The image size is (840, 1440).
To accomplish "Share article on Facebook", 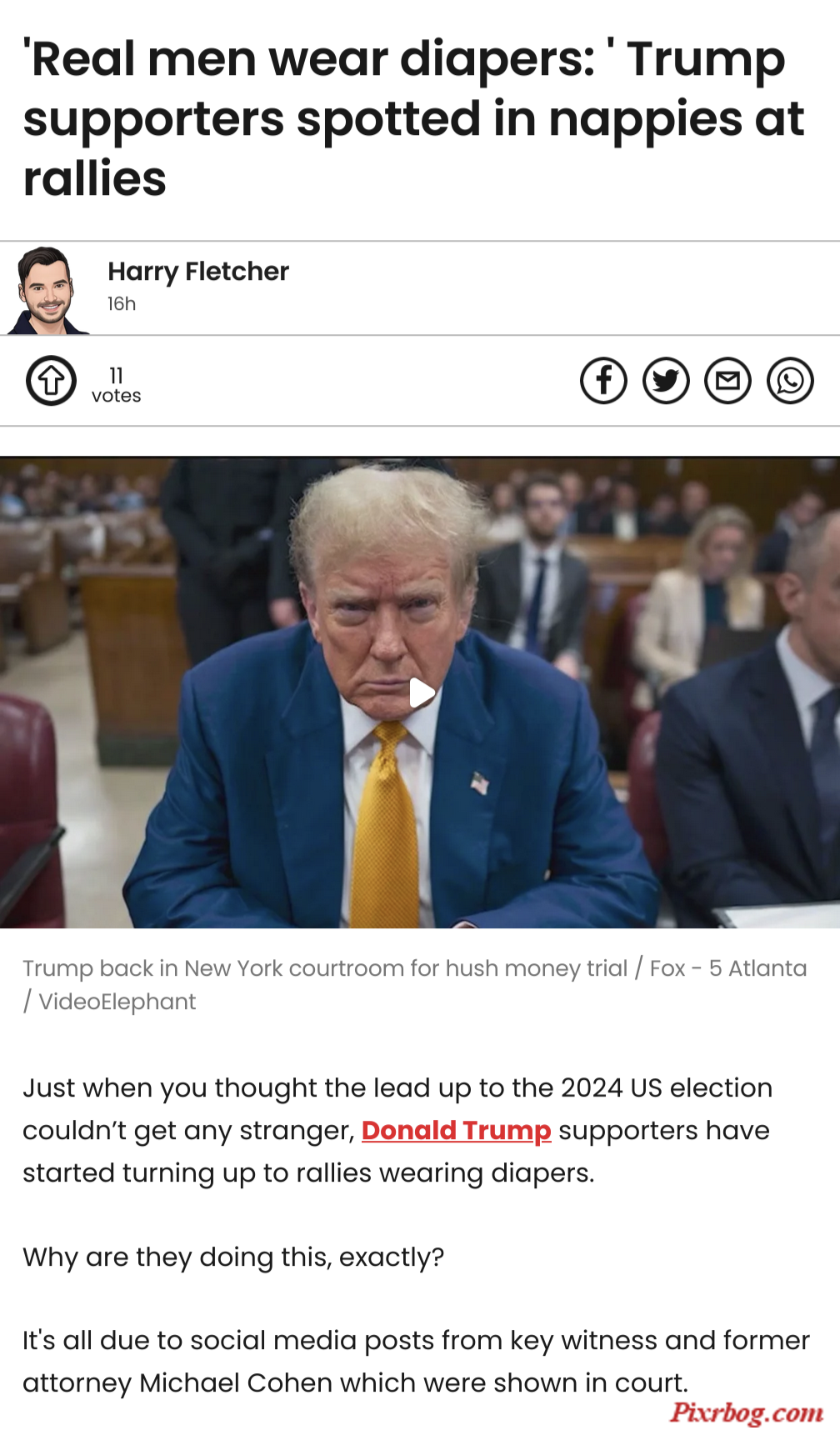I will (603, 381).
